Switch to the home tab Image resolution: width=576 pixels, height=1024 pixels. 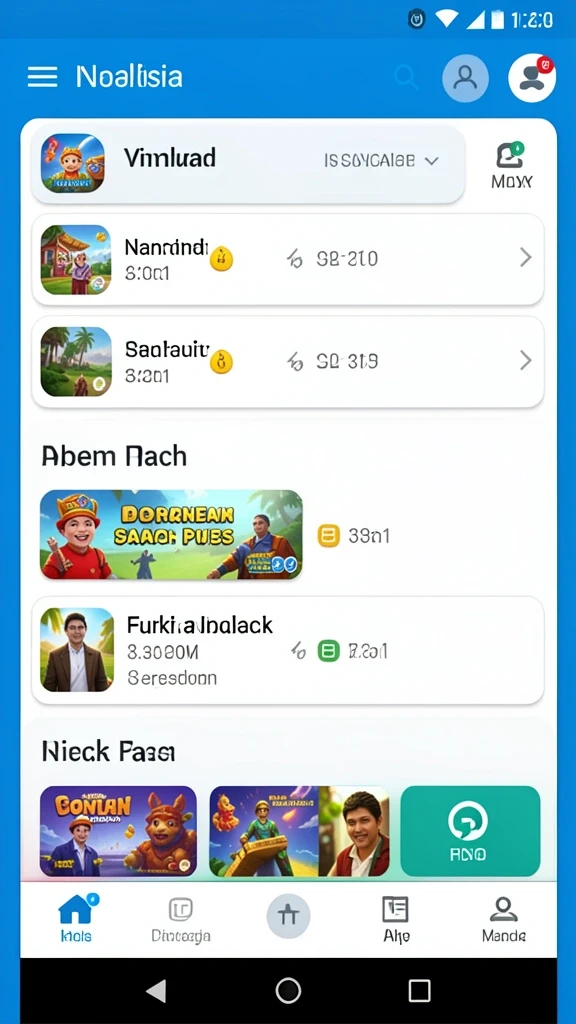tap(76, 918)
